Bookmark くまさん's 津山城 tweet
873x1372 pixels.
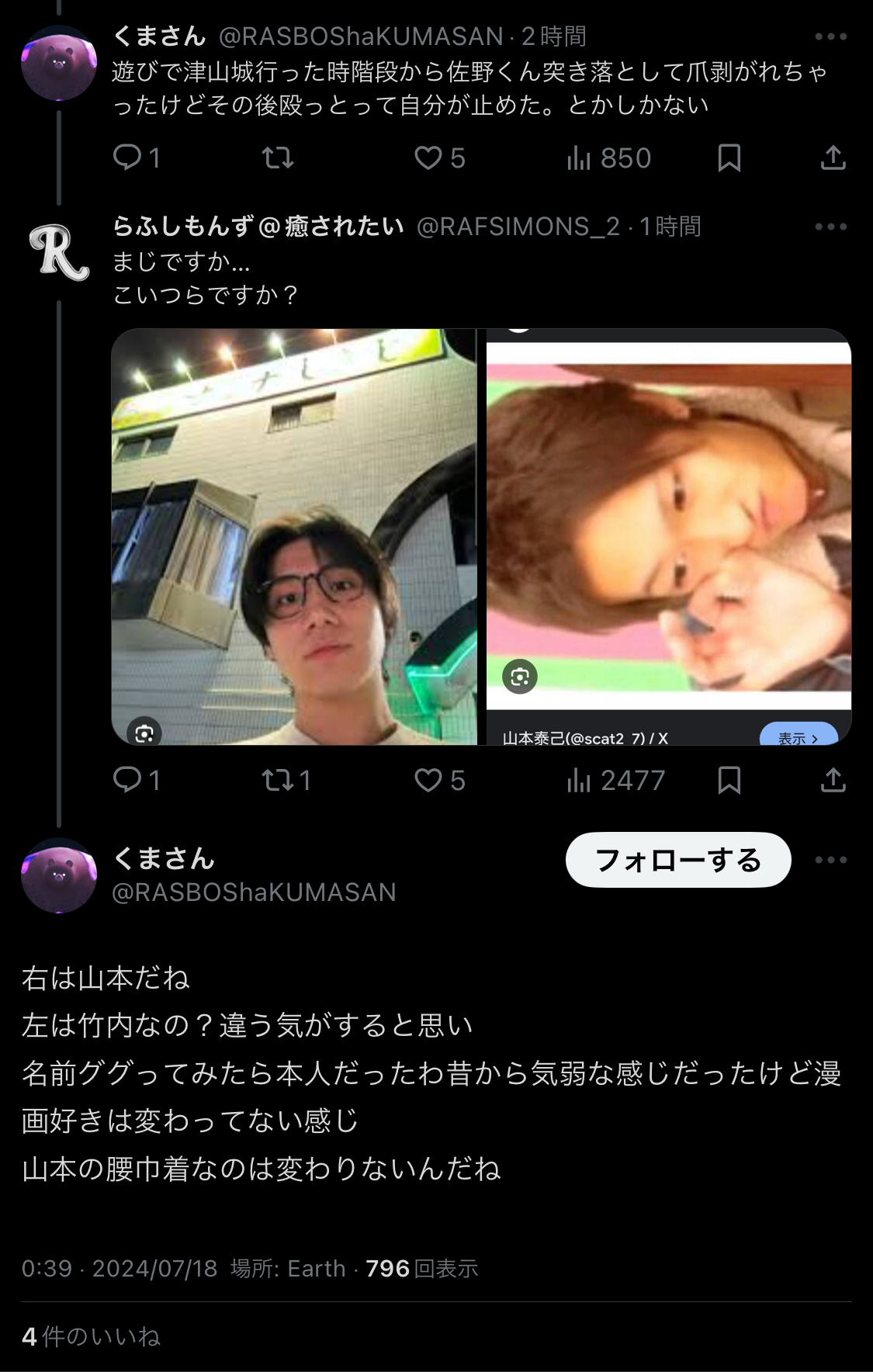[x=729, y=158]
